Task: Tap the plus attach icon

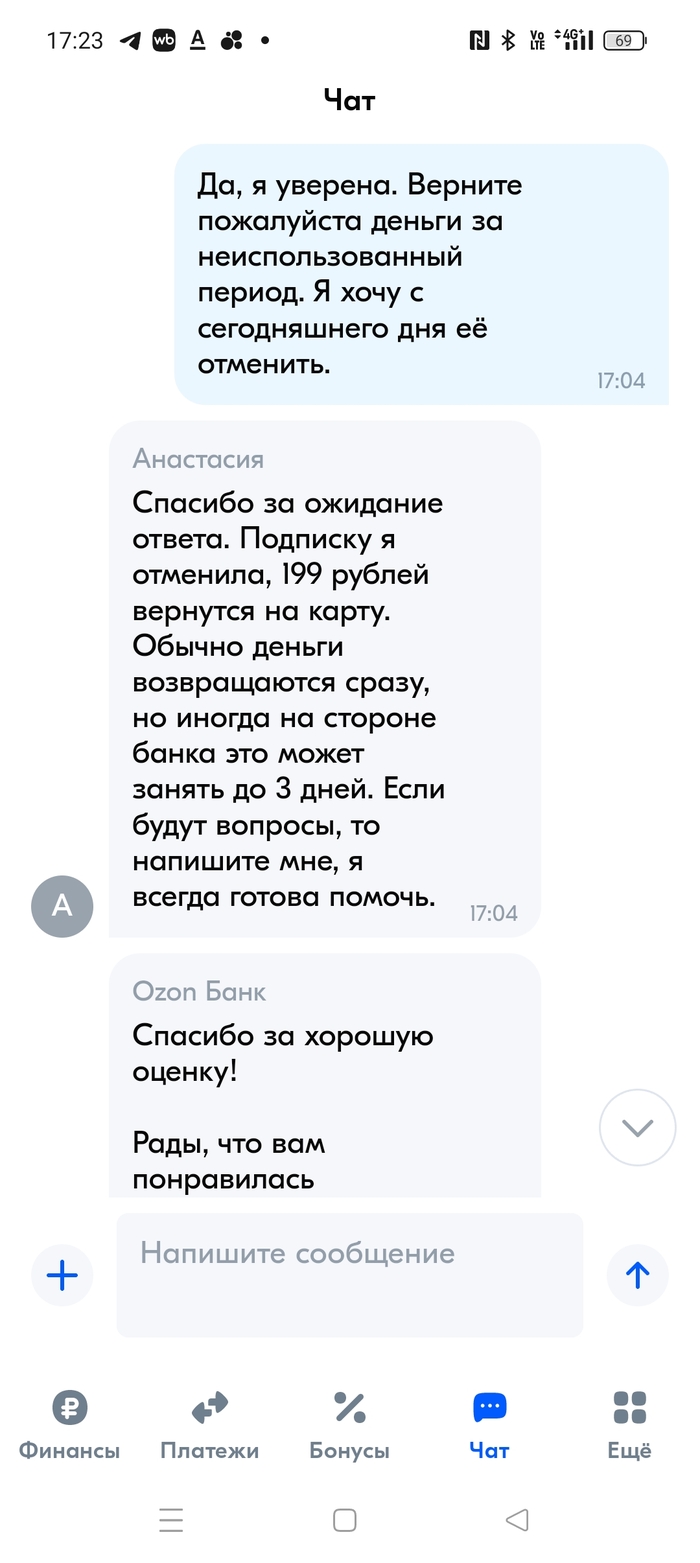Action: (x=62, y=1275)
